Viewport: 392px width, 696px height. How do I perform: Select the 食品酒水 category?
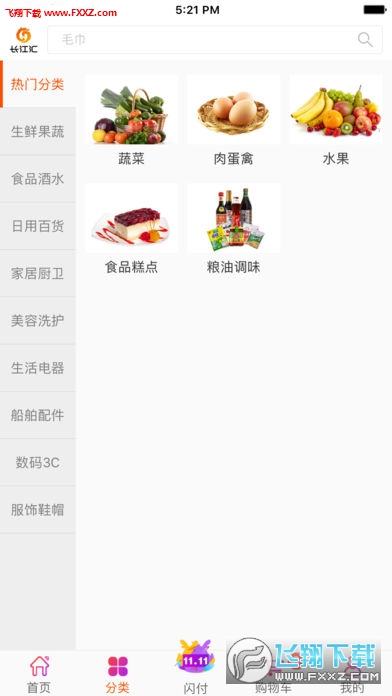click(x=38, y=179)
